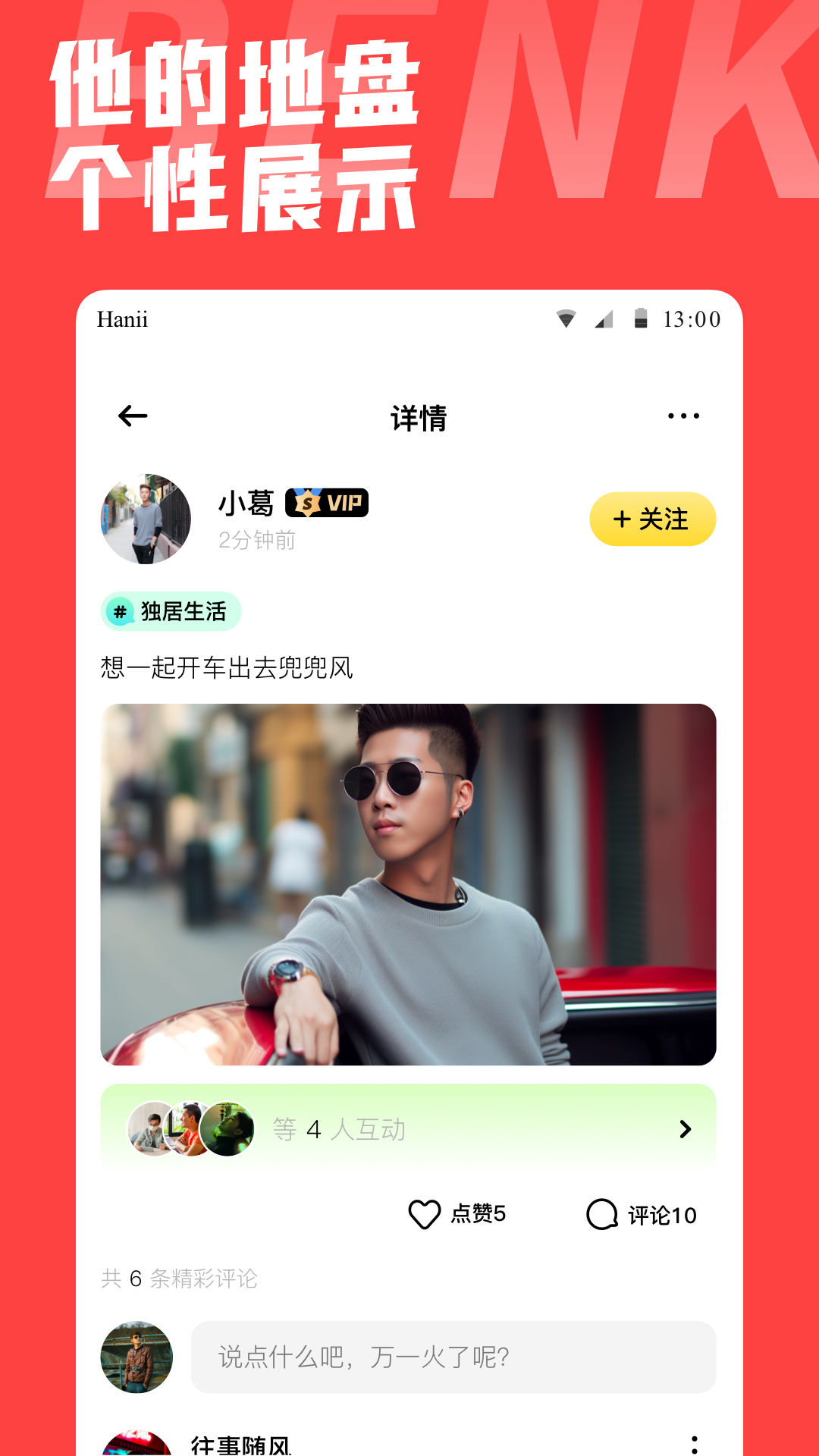Tap the back arrow to exit details

(x=130, y=416)
